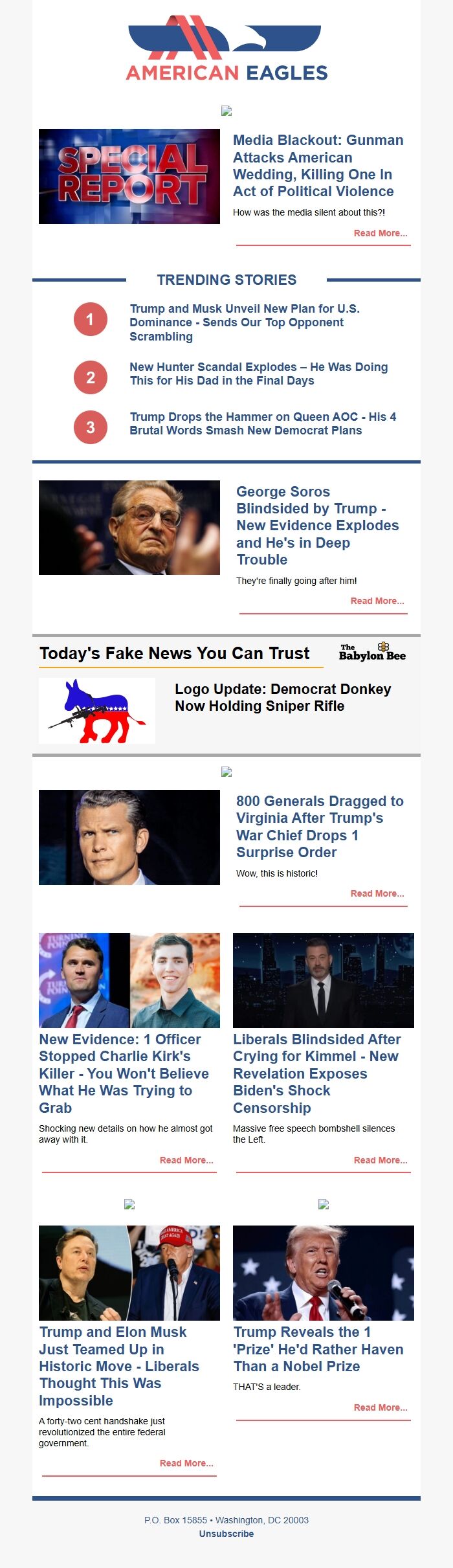Open the Trump and Elon Musk photo
The image size is (453, 1568).
click(x=129, y=1272)
